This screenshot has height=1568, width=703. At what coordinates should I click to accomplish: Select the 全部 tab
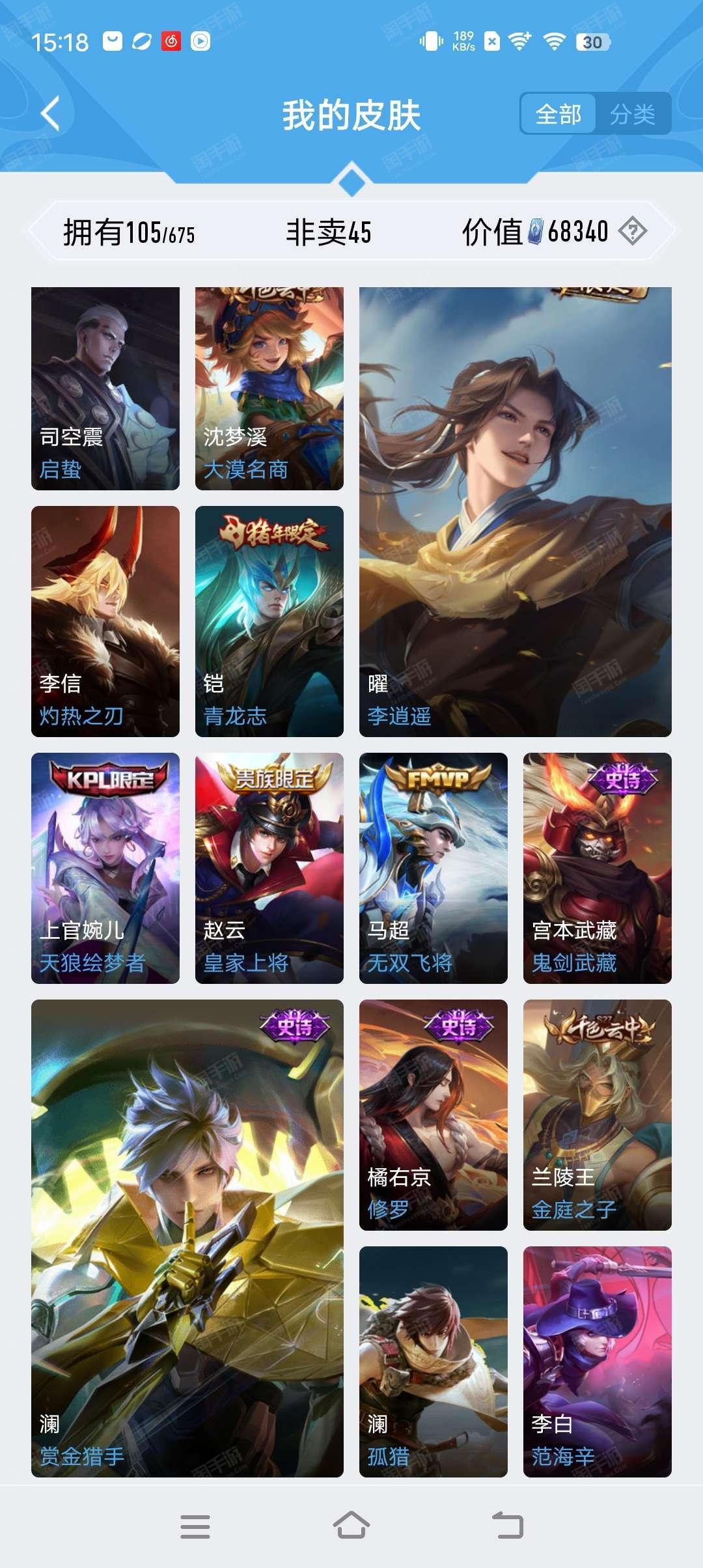pos(558,115)
